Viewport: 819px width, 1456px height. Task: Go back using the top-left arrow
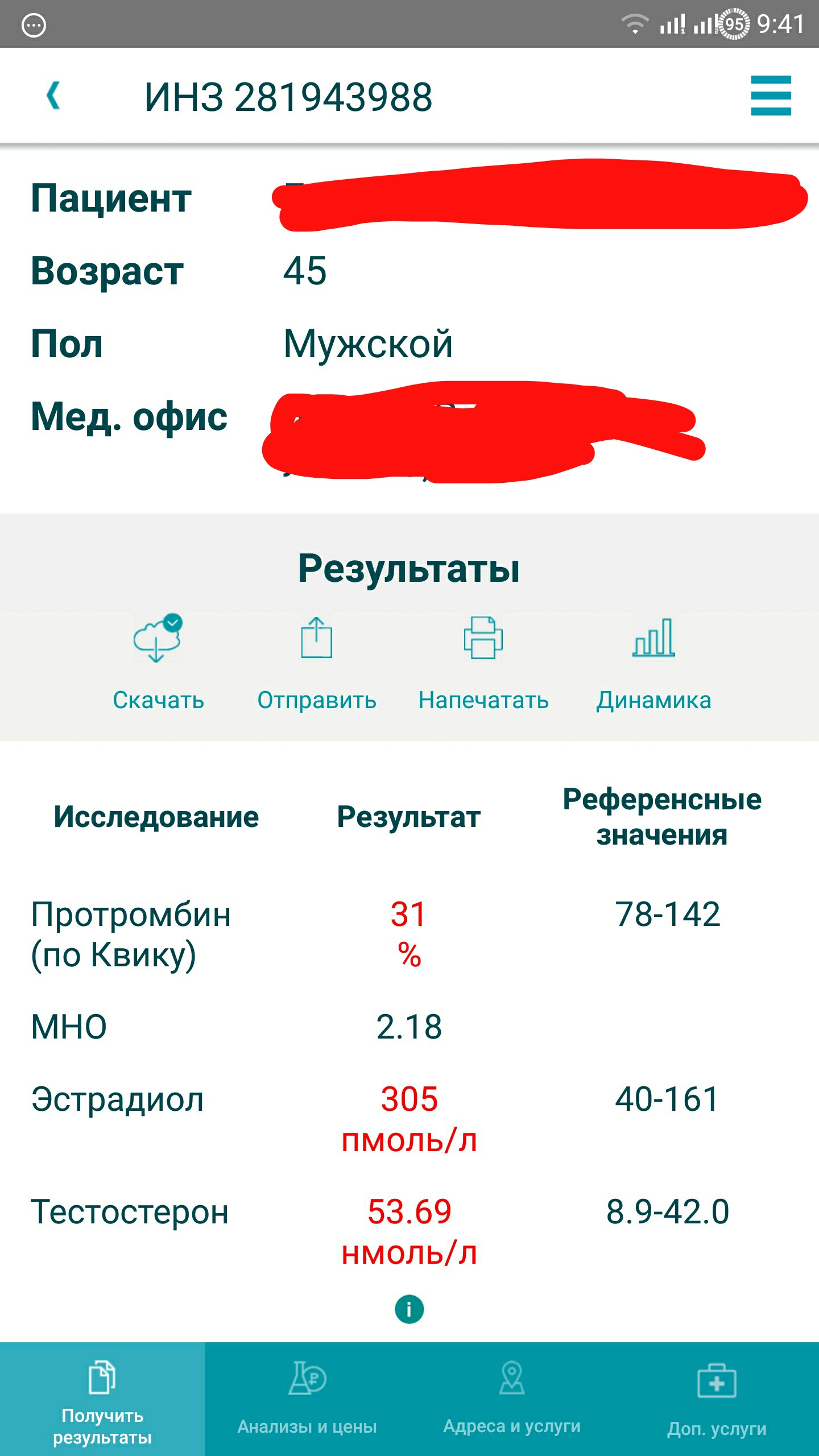[53, 96]
